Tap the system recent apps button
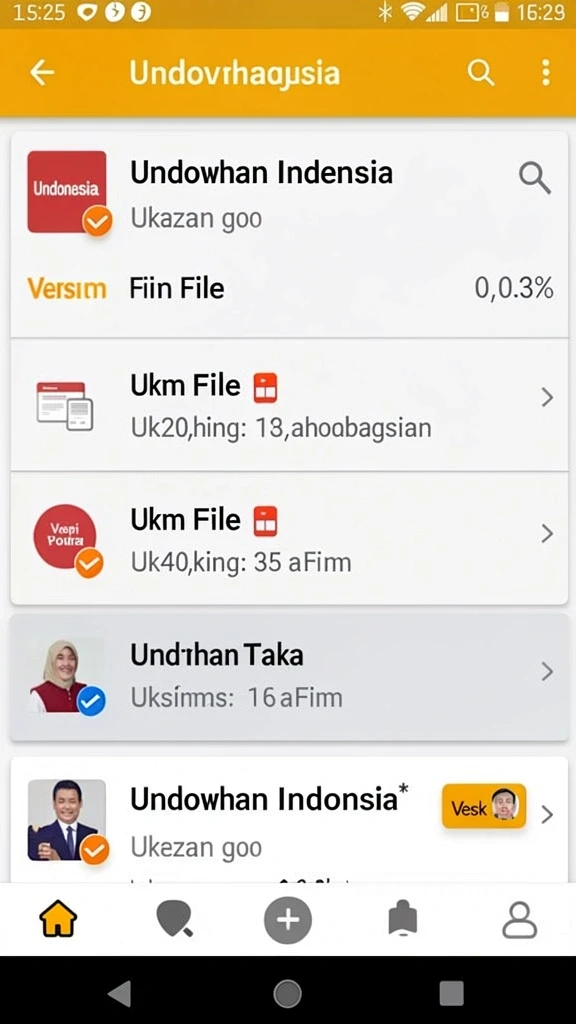 [x=451, y=993]
